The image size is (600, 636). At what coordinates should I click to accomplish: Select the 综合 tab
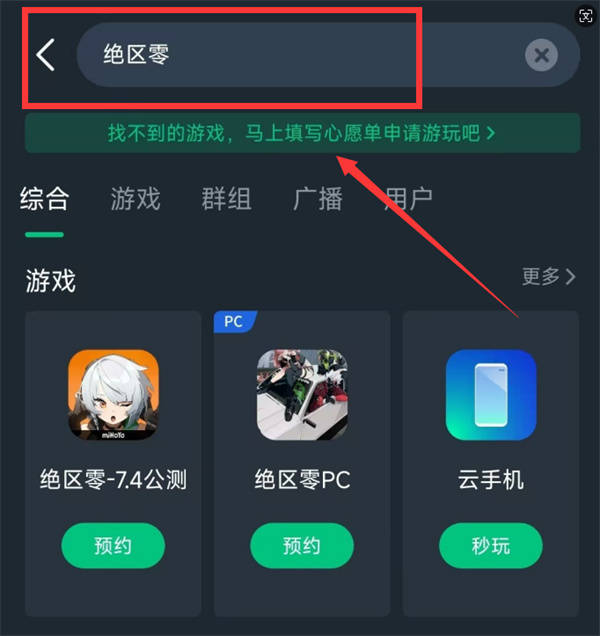(45, 198)
